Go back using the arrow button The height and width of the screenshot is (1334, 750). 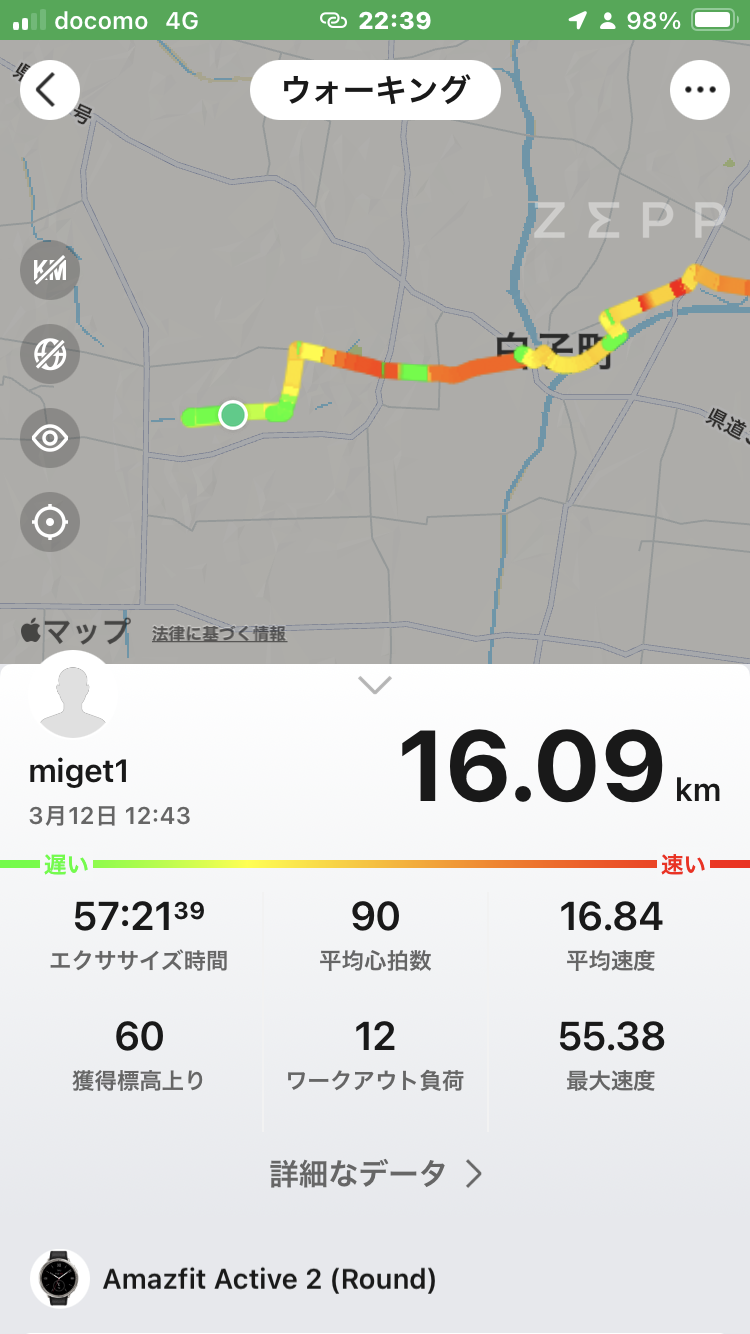[x=49, y=89]
